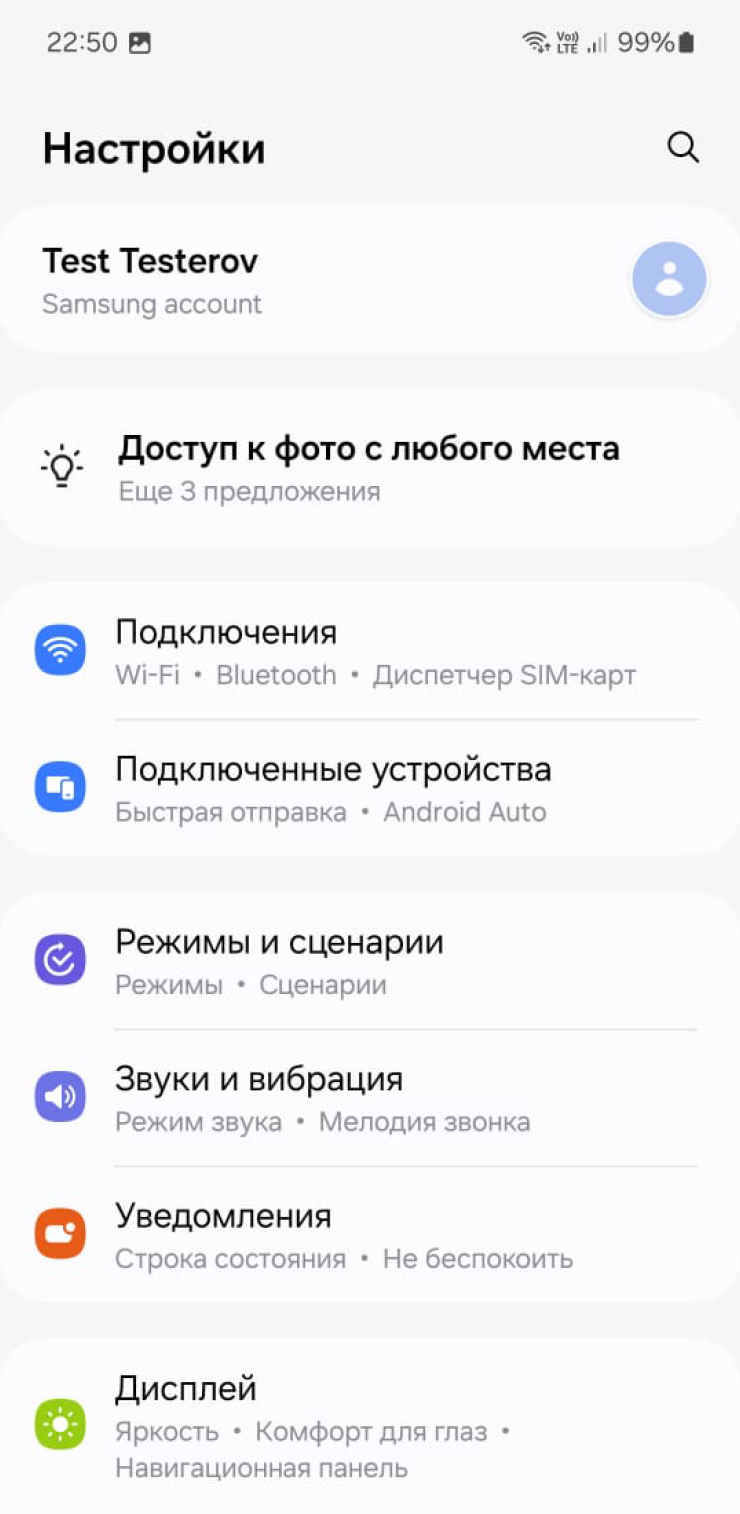
Task: Open the «Доступ к фото с любого места» suggestion
Action: pyautogui.click(x=368, y=467)
